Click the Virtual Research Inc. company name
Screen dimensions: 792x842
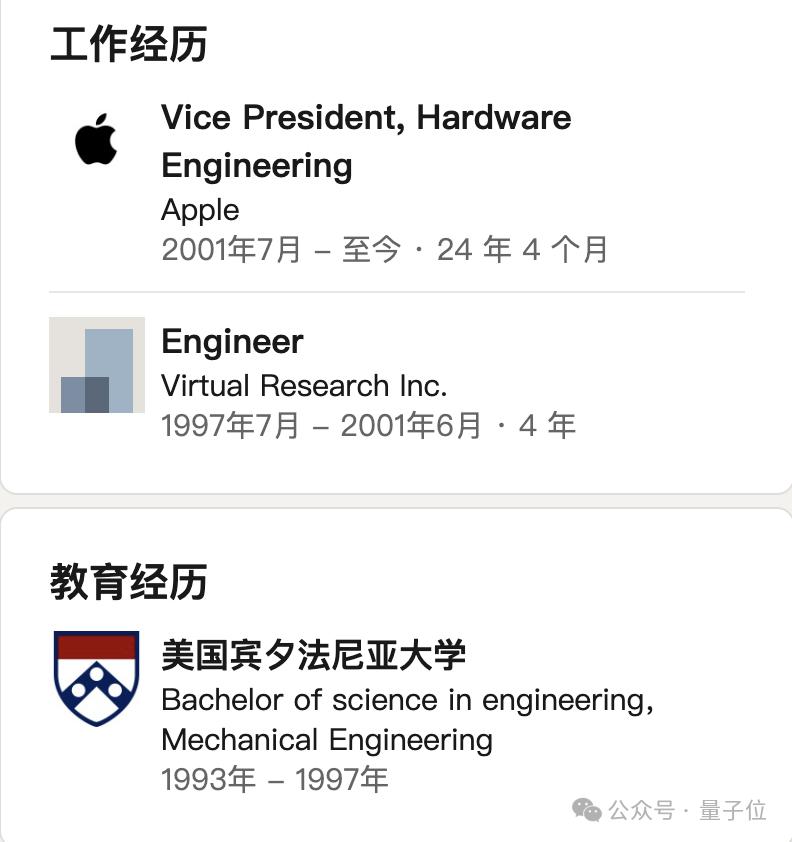[x=305, y=386]
